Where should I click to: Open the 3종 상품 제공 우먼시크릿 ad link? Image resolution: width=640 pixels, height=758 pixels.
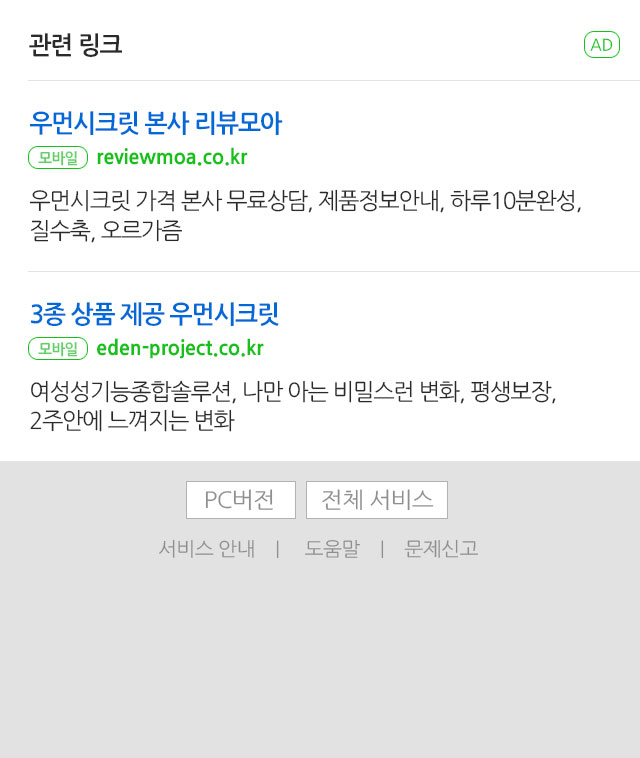pyautogui.click(x=154, y=314)
